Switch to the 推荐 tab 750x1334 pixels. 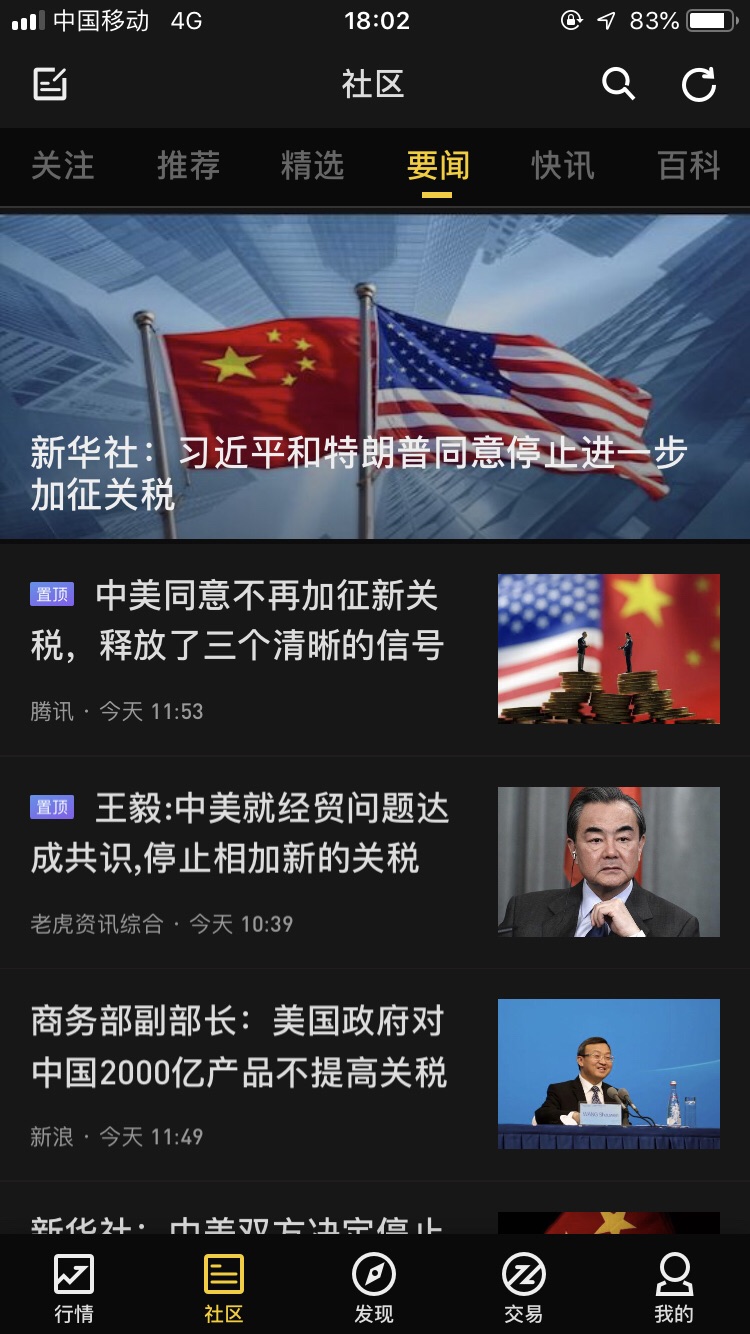188,166
